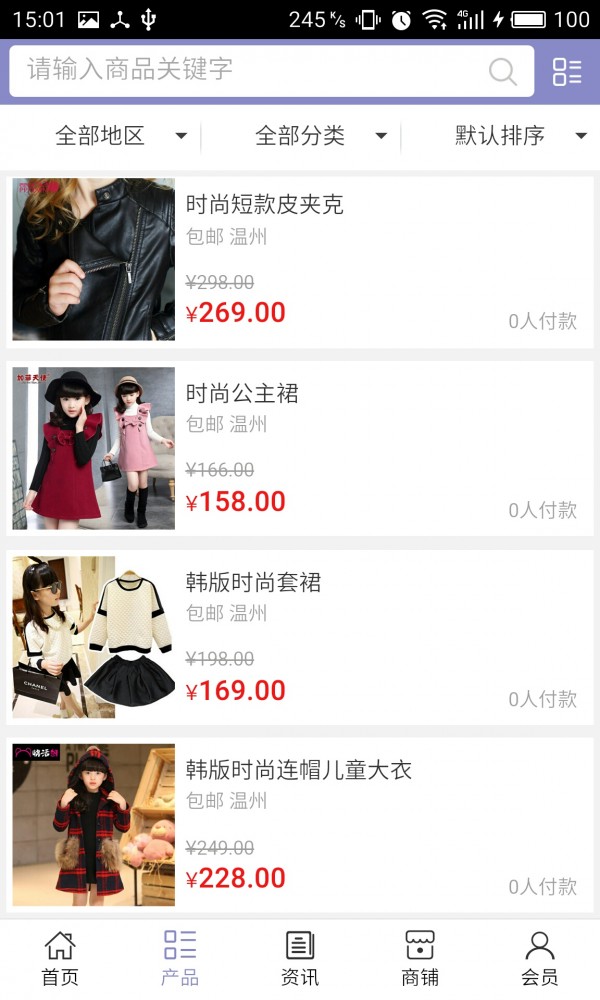
Task: Tap the product keyword search field
Action: pos(250,70)
